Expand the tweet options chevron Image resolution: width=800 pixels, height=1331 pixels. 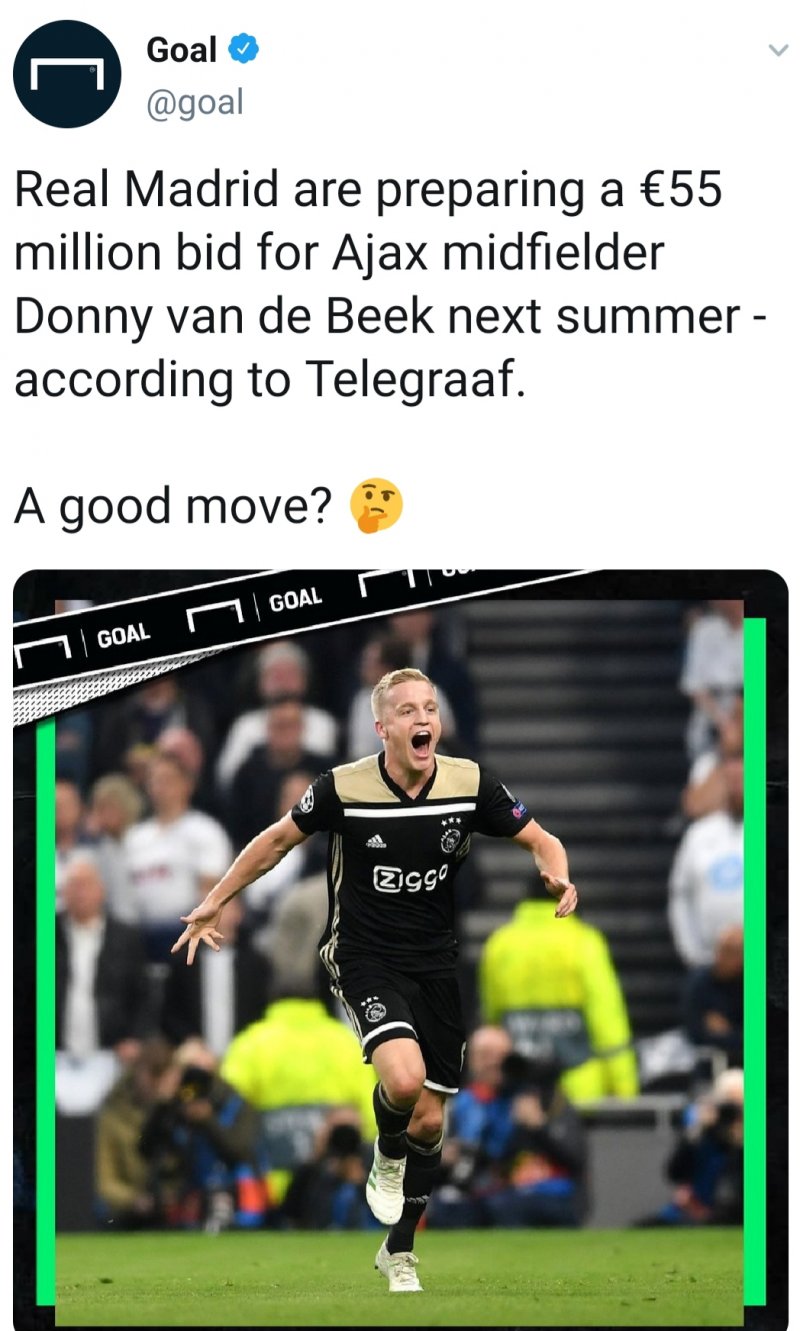tap(777, 50)
